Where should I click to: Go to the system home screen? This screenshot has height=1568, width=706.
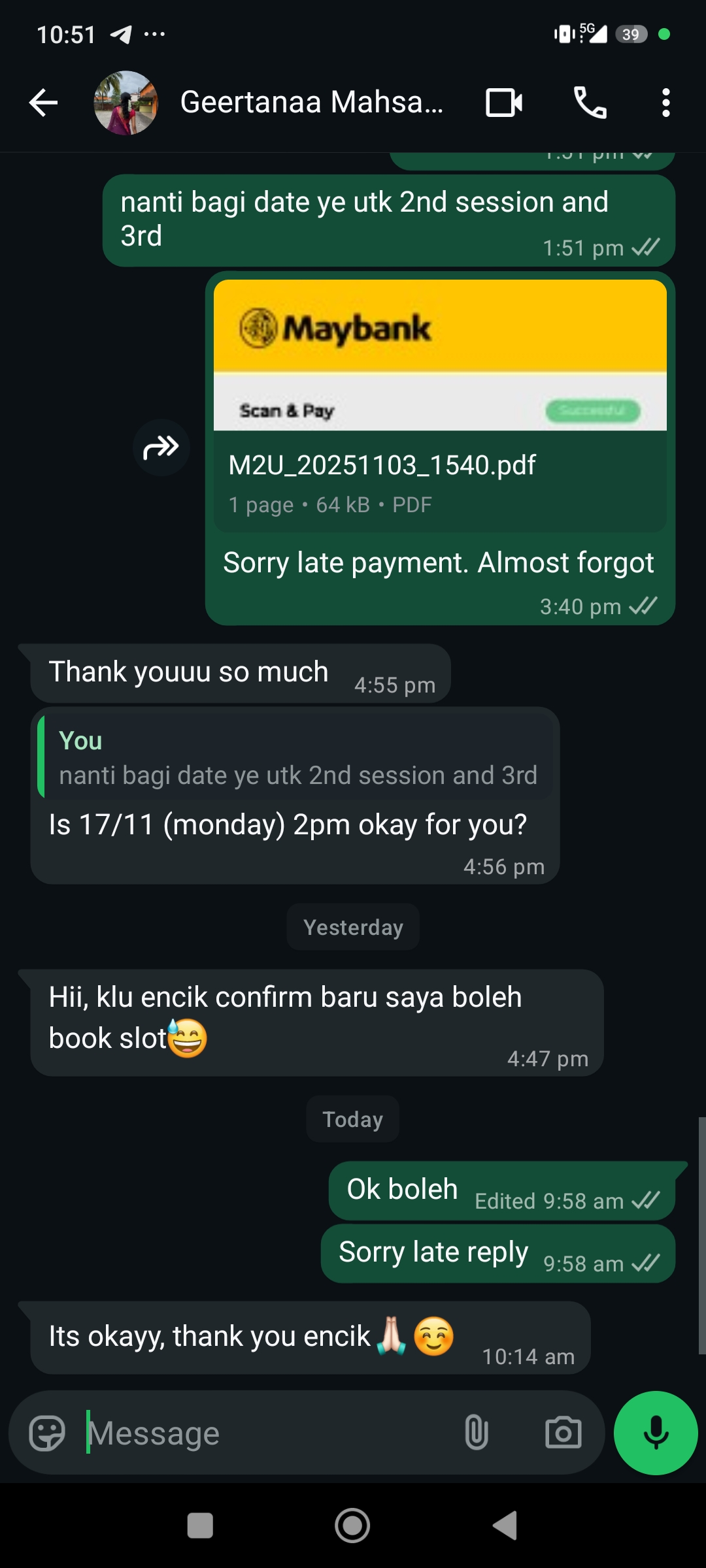(352, 1526)
